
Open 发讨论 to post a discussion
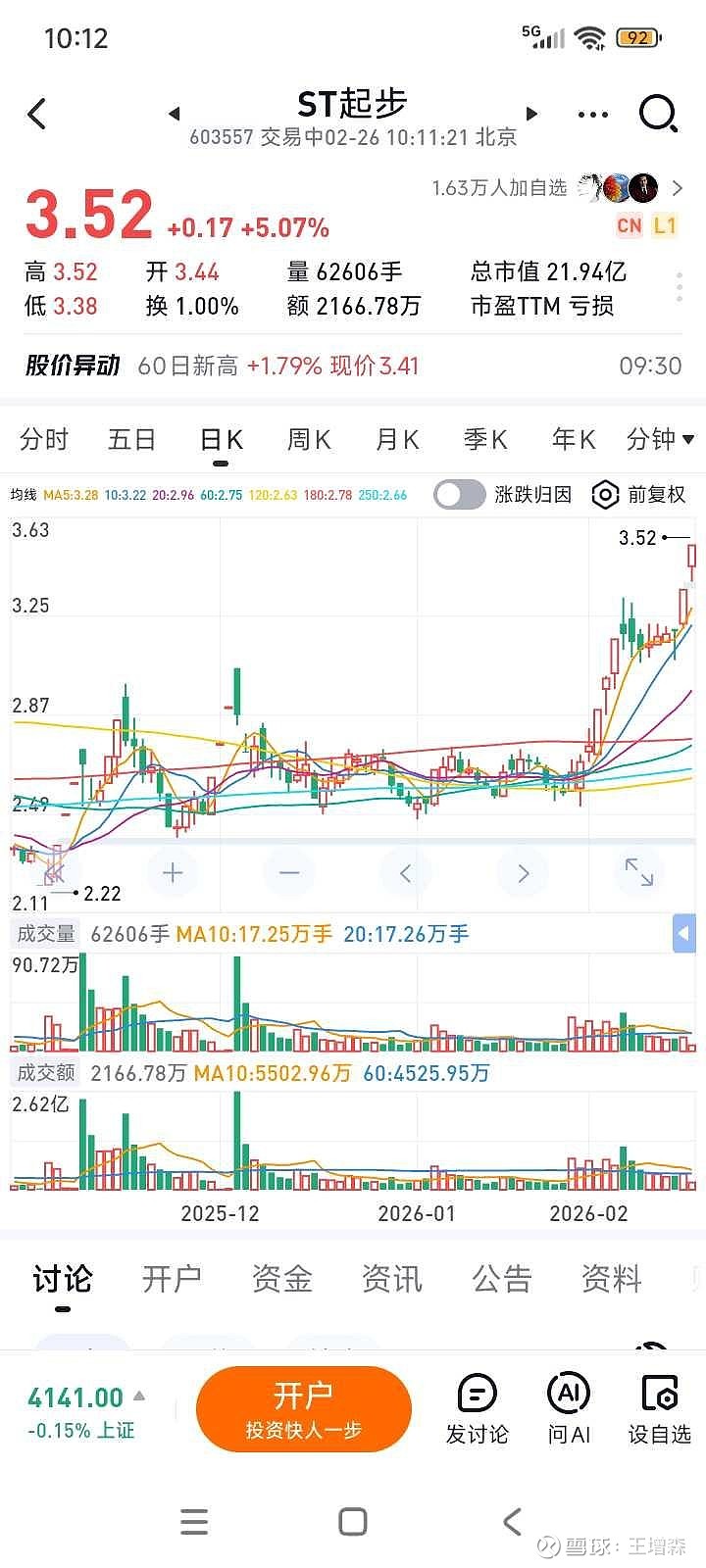coord(477,1409)
